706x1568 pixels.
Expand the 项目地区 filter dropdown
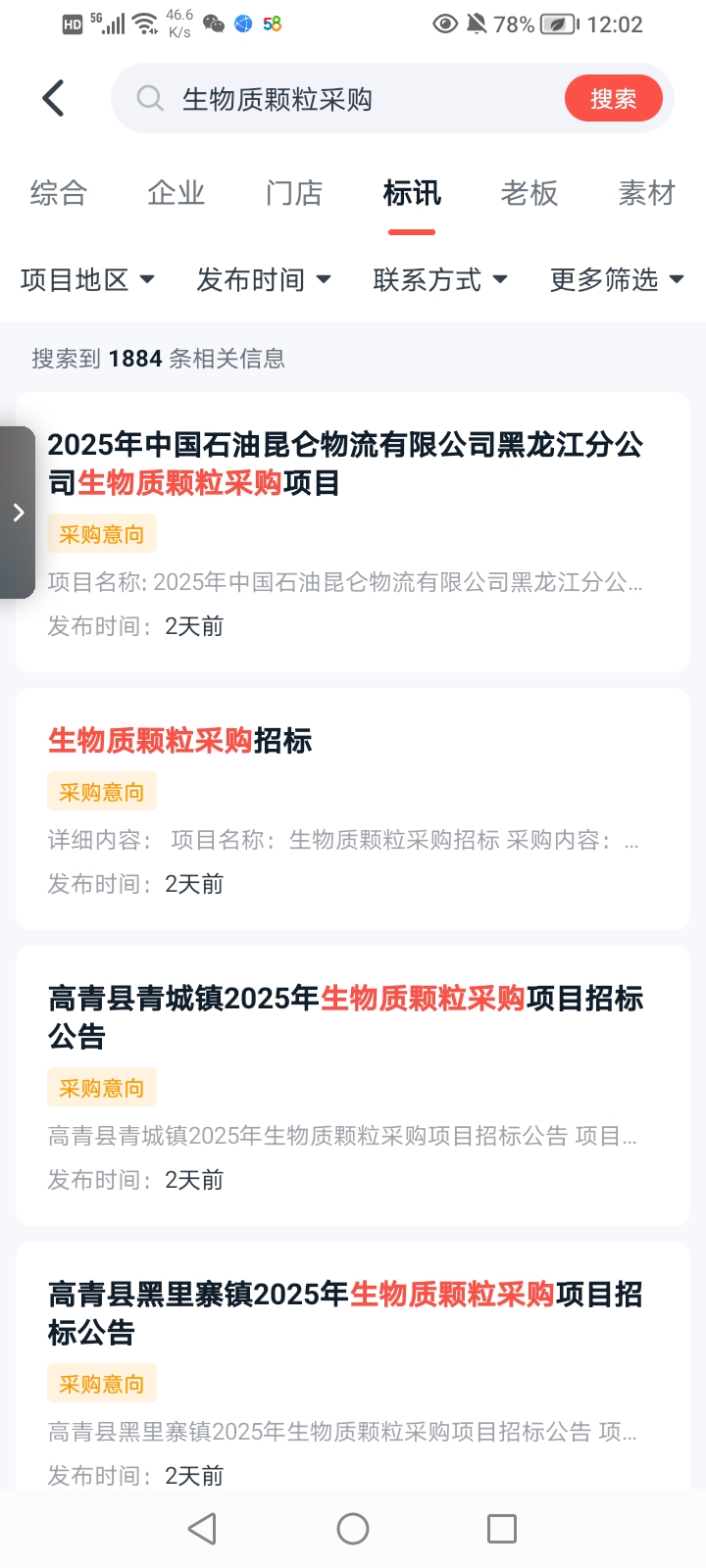coord(88,280)
